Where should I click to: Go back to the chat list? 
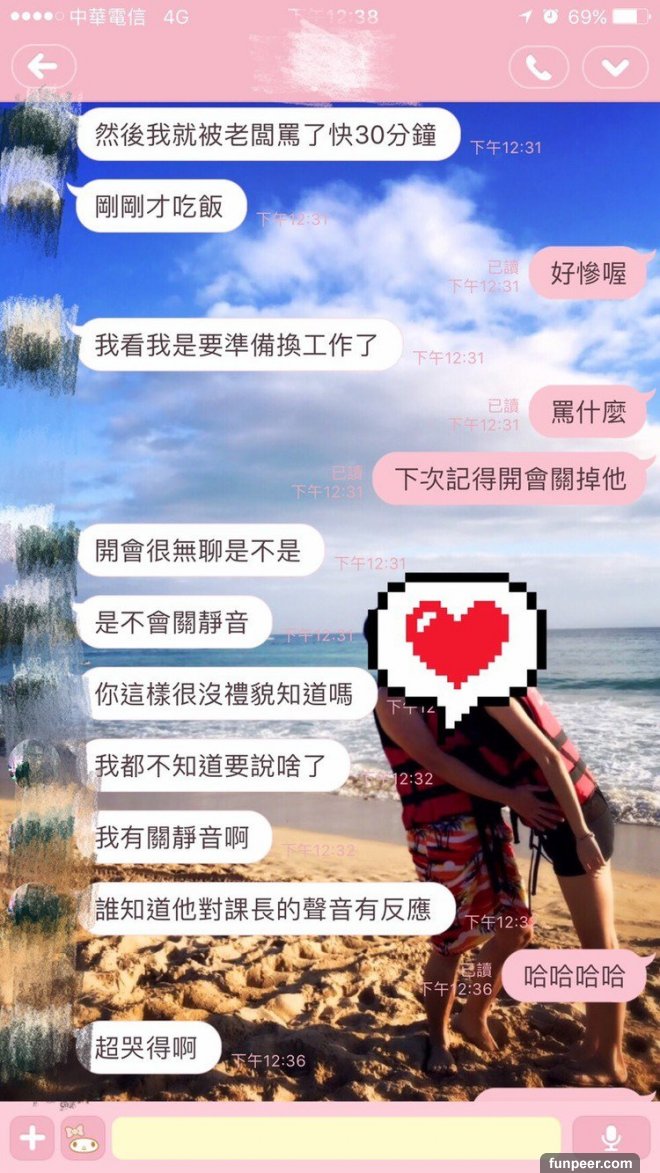tap(43, 68)
